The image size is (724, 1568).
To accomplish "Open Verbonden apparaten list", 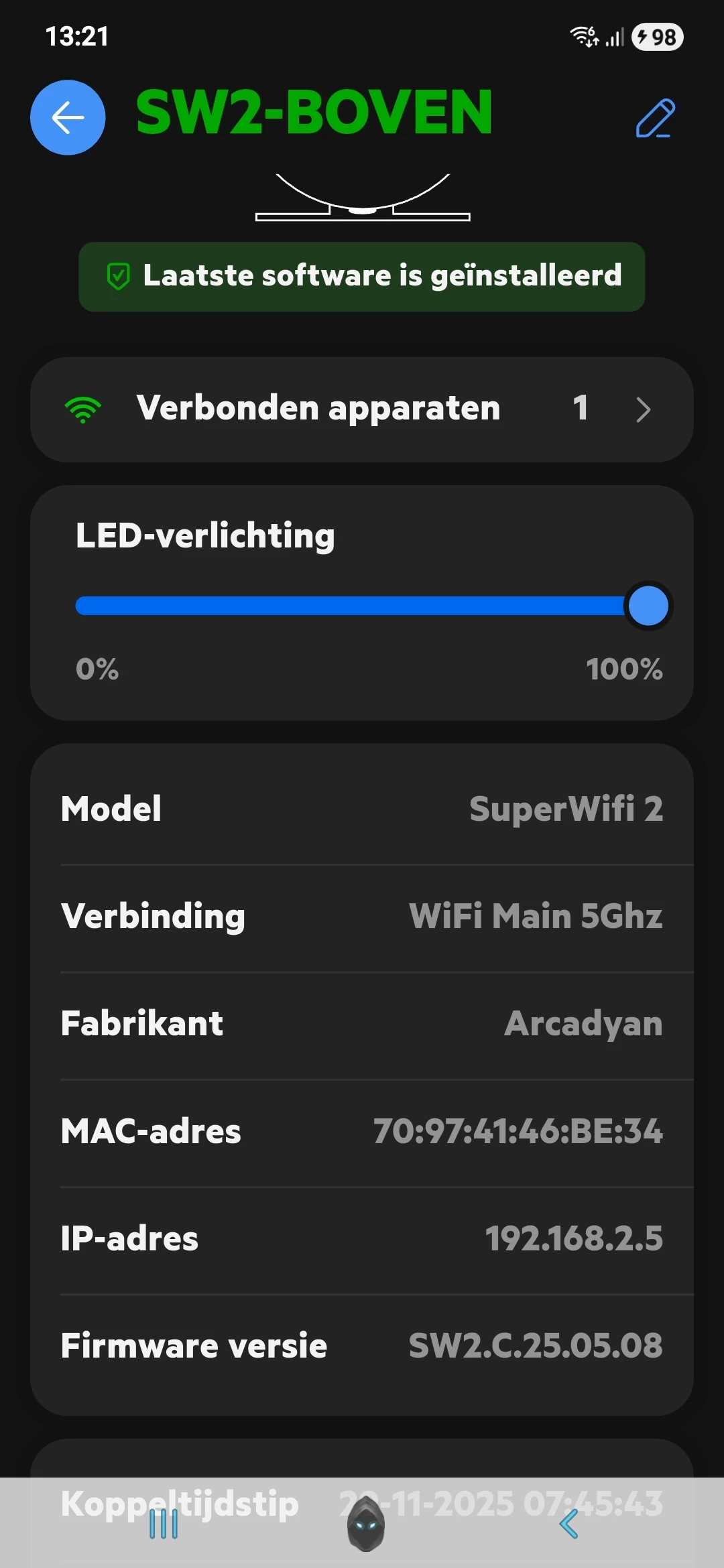I will pos(362,409).
